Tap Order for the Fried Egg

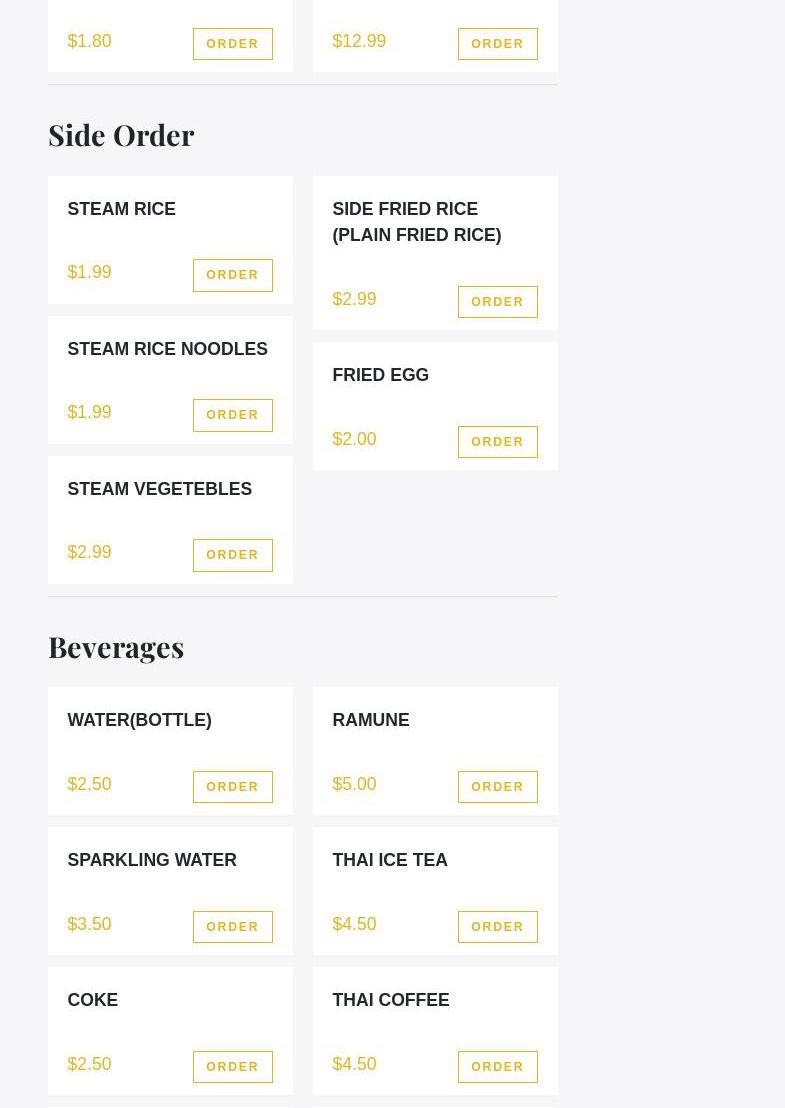point(497,441)
